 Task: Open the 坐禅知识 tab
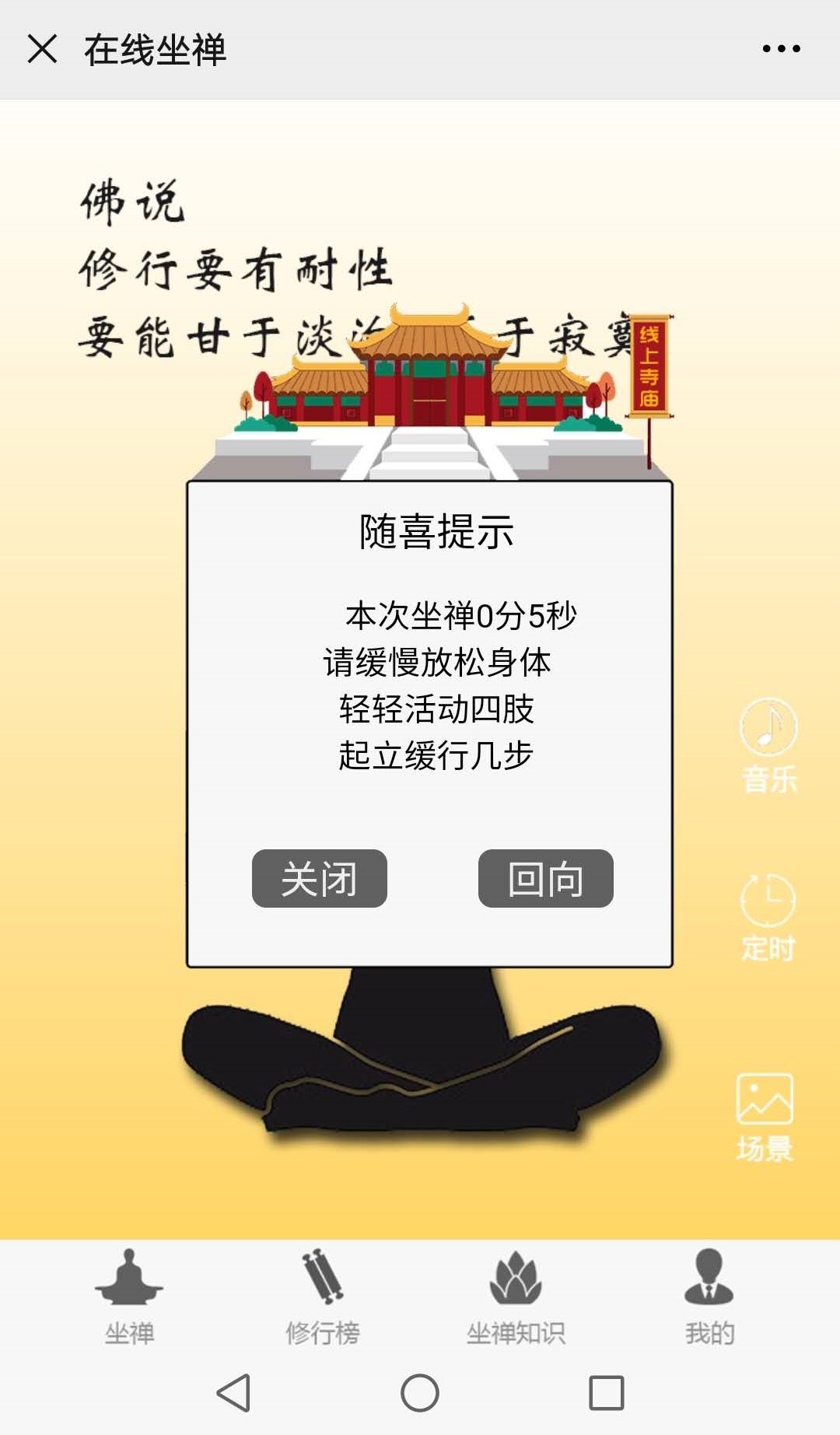coord(516,1296)
